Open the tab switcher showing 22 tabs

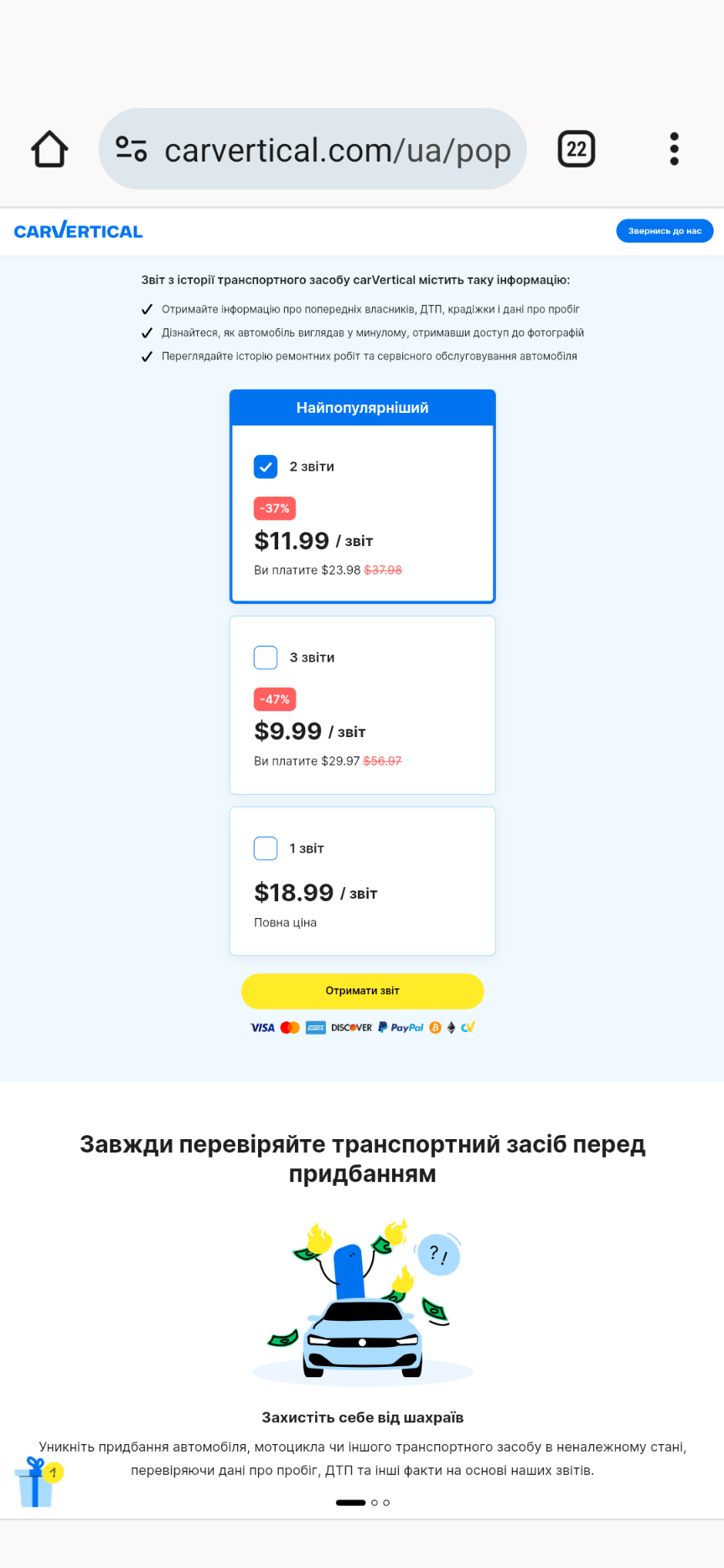[577, 150]
